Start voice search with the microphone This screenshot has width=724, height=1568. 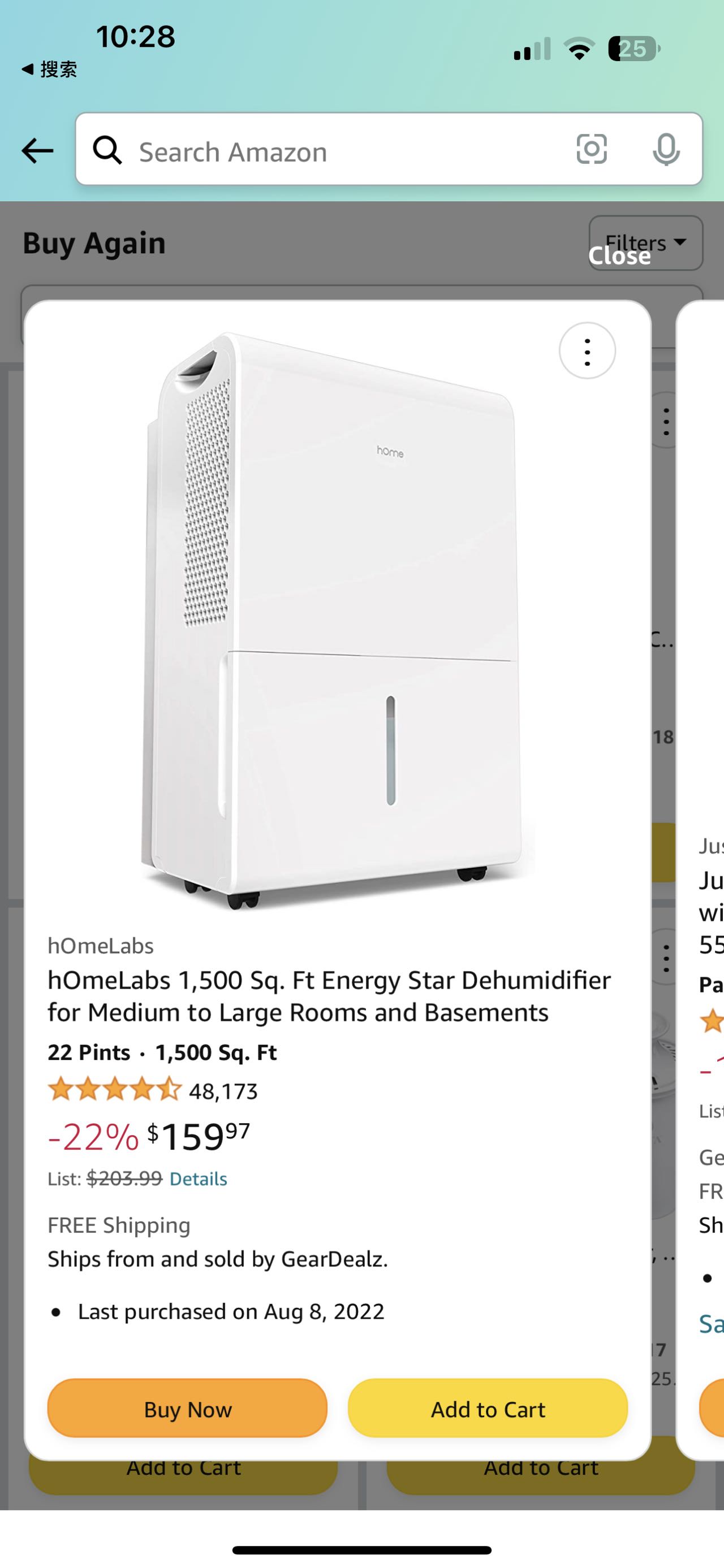pos(666,150)
